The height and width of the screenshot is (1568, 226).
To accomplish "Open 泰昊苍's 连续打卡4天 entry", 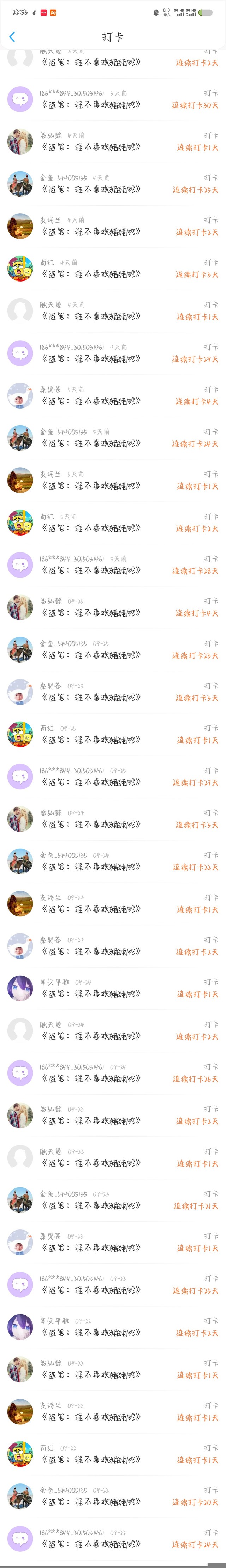I will (113, 396).
